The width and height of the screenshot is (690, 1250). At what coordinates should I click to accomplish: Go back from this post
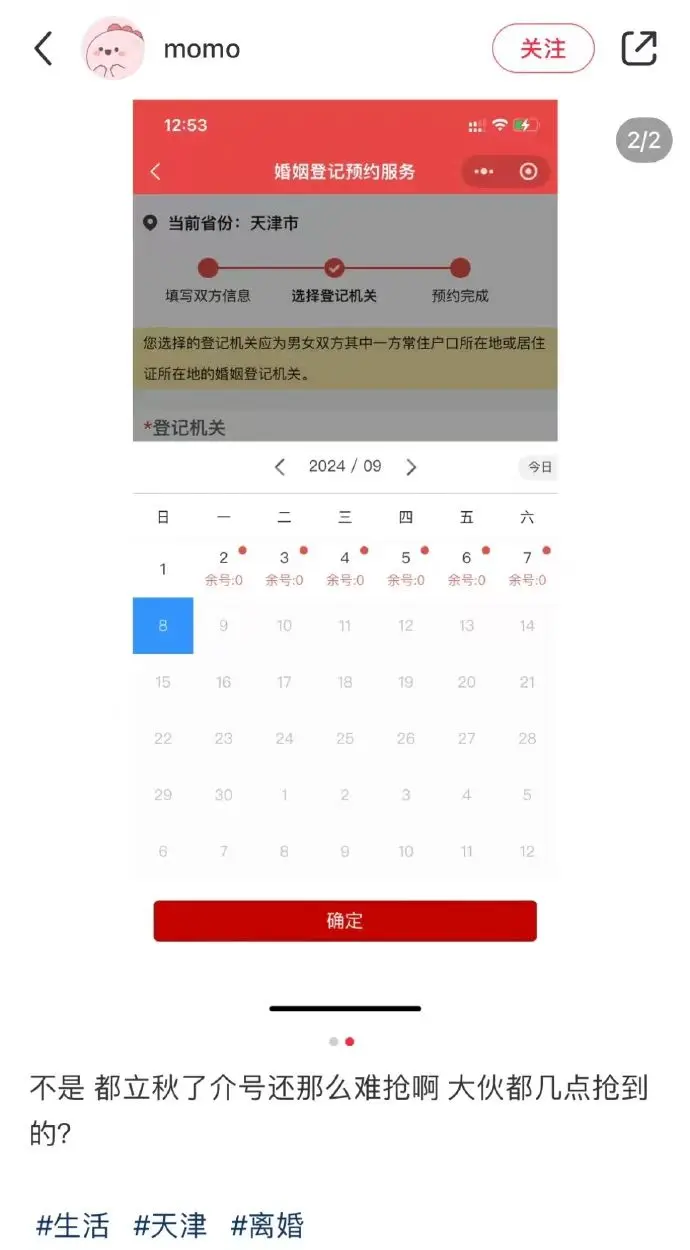tap(43, 48)
